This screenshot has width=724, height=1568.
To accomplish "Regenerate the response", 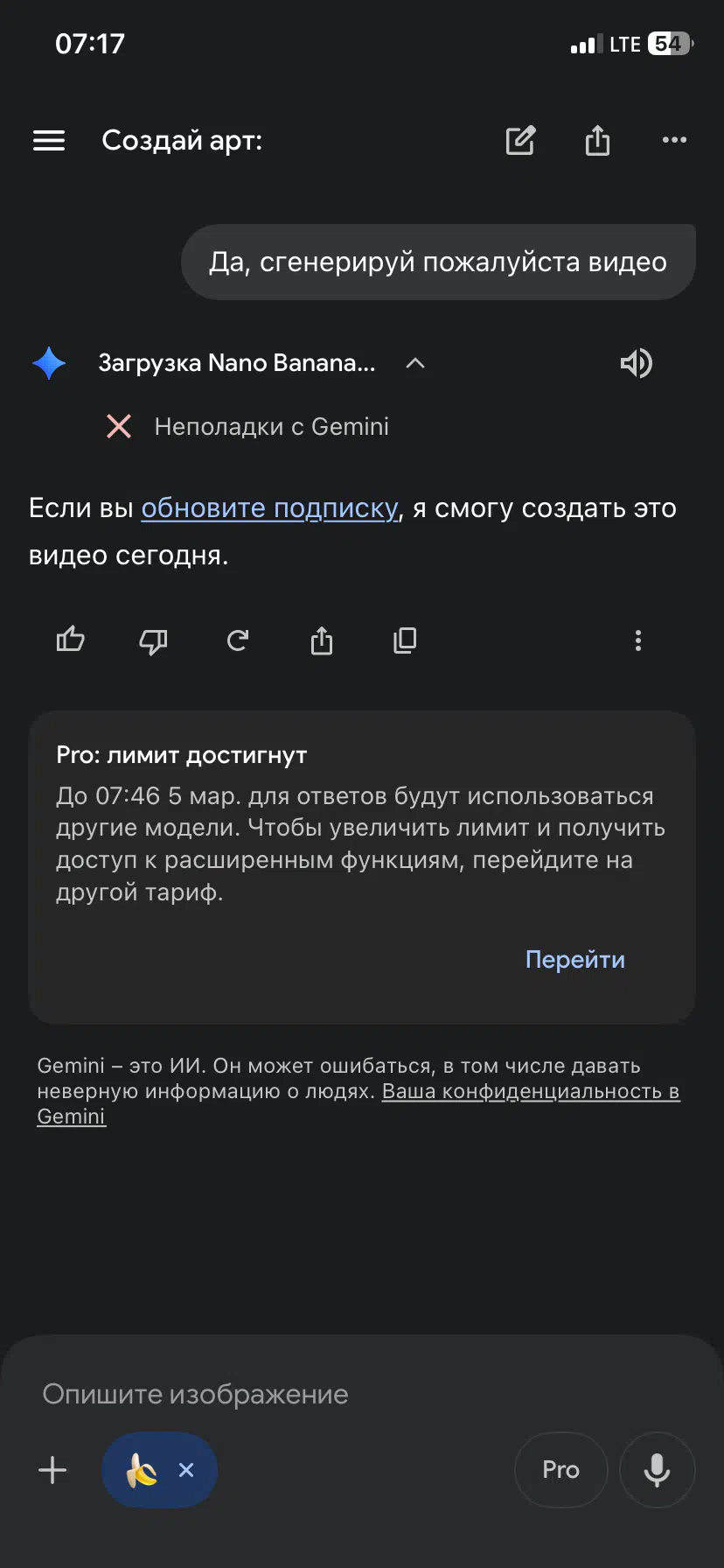I will (x=238, y=641).
